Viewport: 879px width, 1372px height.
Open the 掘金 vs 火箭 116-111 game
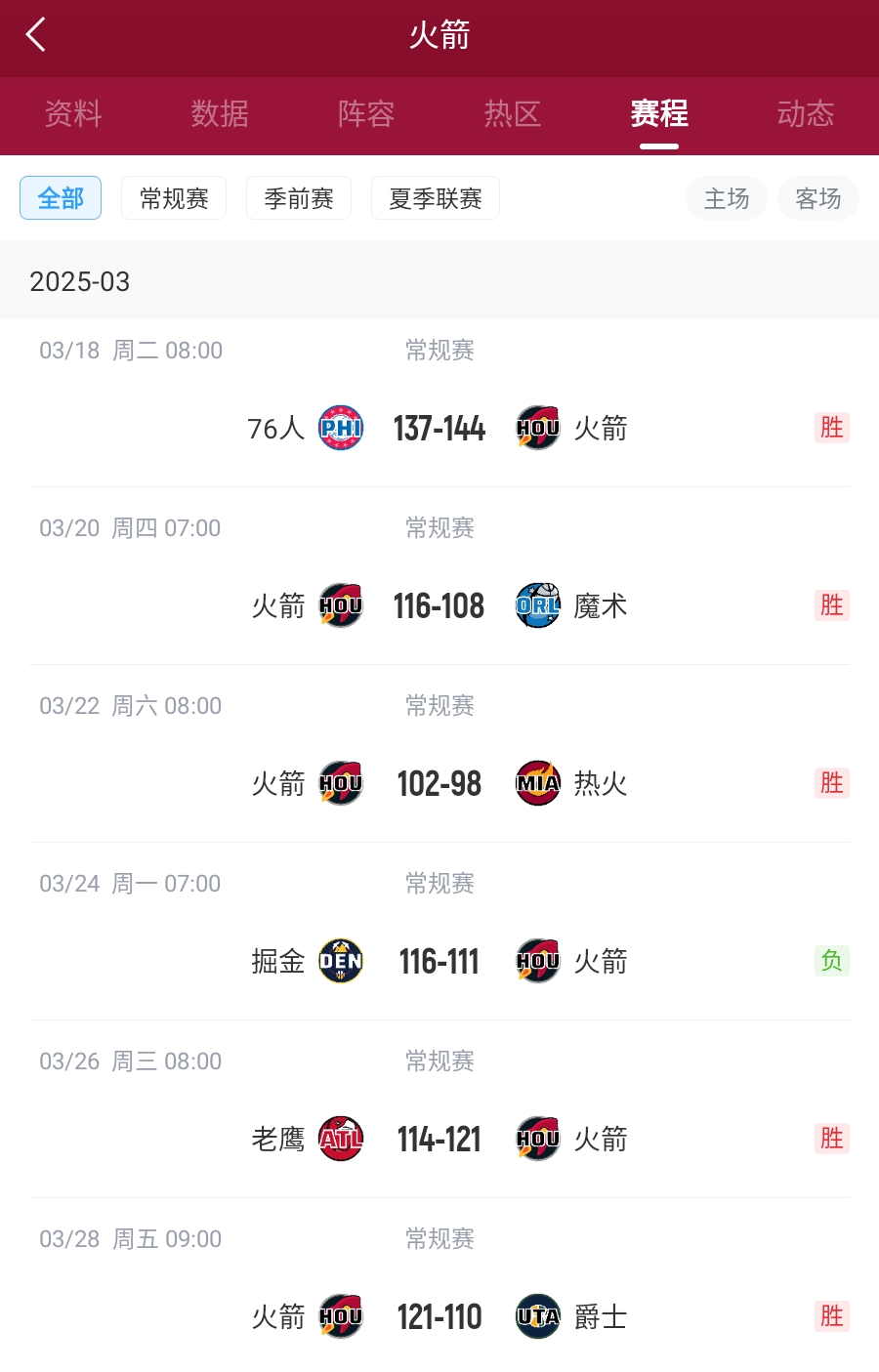pyautogui.click(x=439, y=961)
